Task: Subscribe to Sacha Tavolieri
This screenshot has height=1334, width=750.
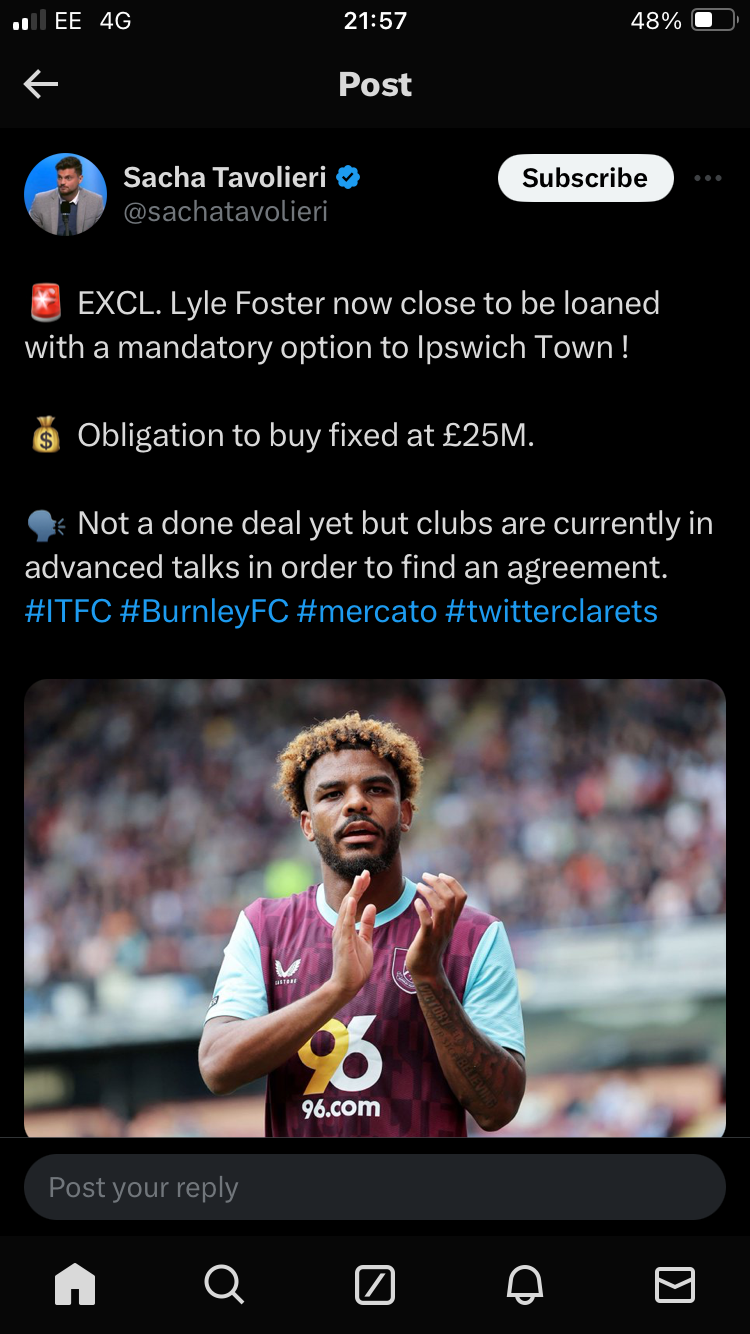Action: (x=585, y=178)
